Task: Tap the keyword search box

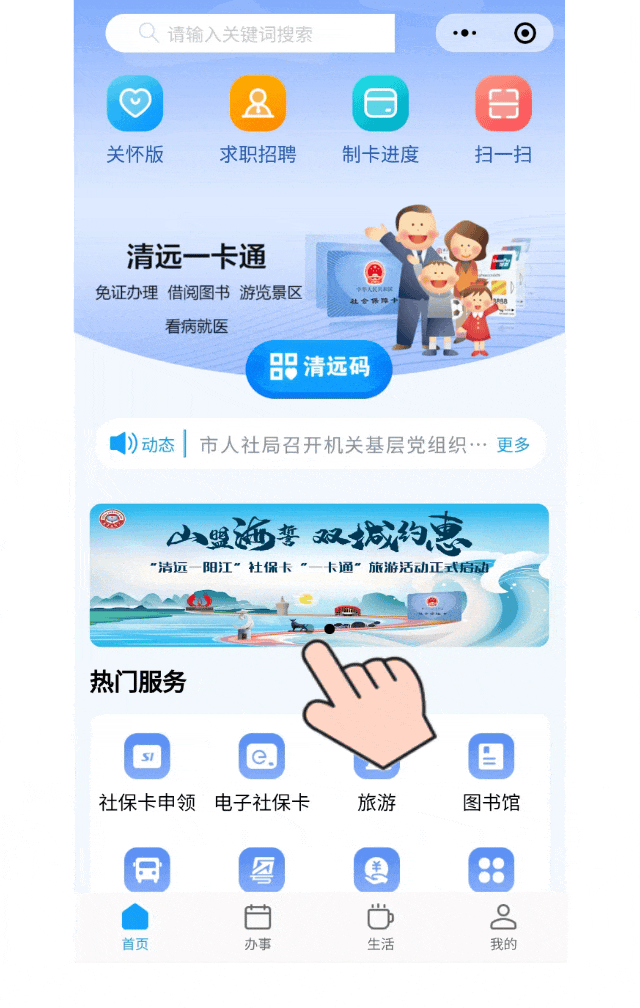Action: tap(250, 34)
